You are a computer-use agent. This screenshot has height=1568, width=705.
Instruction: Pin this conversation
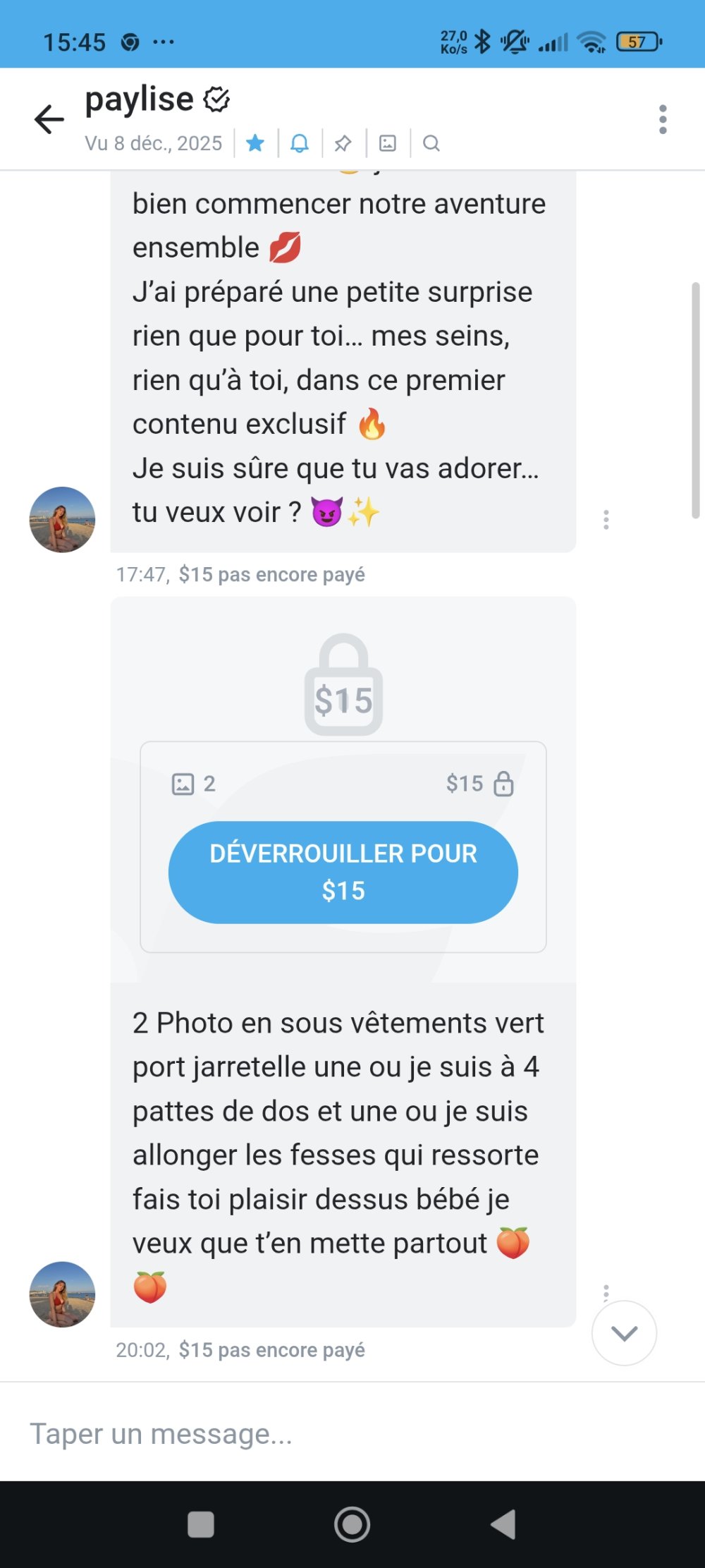pos(343,143)
